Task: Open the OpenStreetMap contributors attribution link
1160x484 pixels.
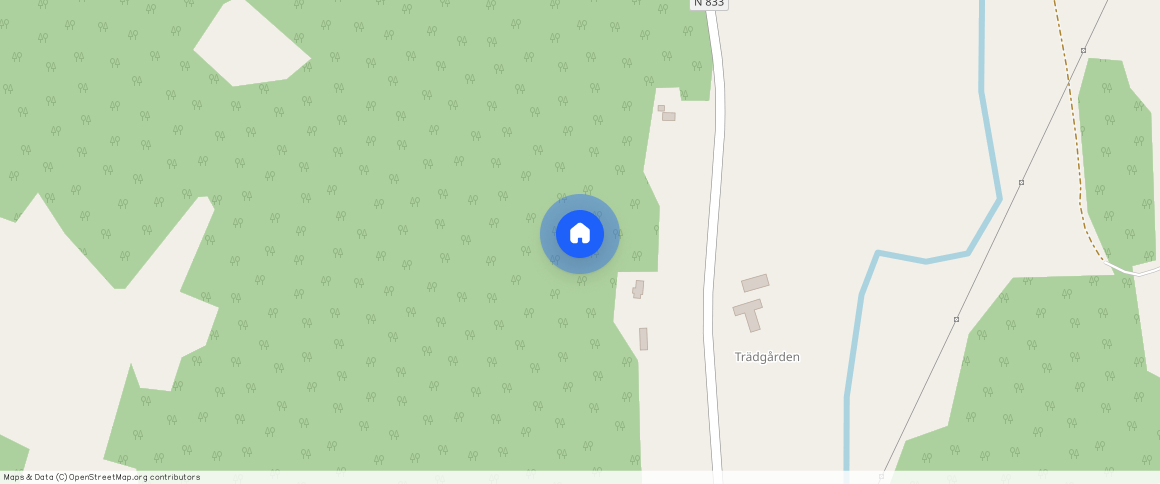Action: [133, 477]
